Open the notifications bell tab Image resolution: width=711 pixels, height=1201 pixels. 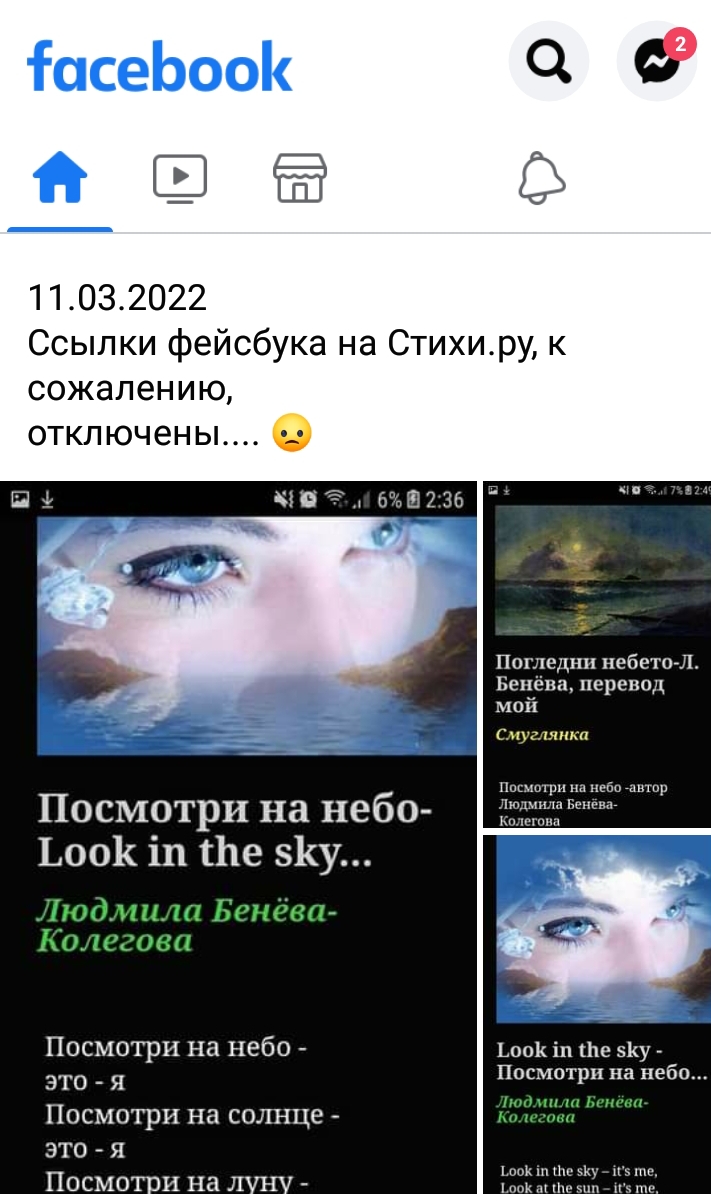(x=542, y=180)
